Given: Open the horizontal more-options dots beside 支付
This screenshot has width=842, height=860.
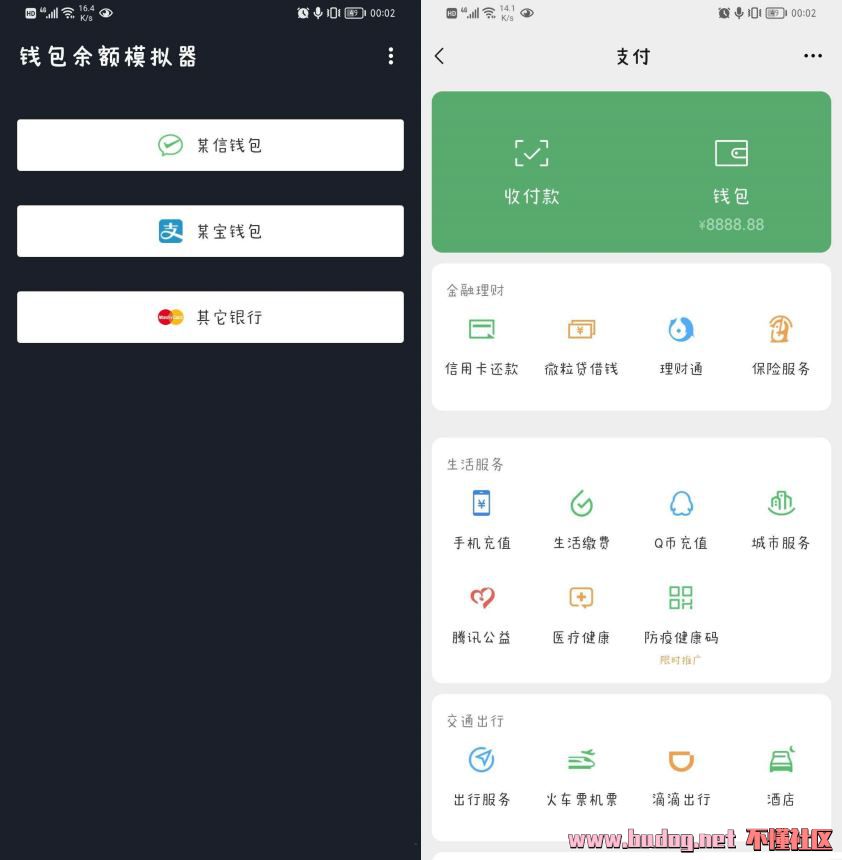Looking at the screenshot, I should tap(813, 56).
